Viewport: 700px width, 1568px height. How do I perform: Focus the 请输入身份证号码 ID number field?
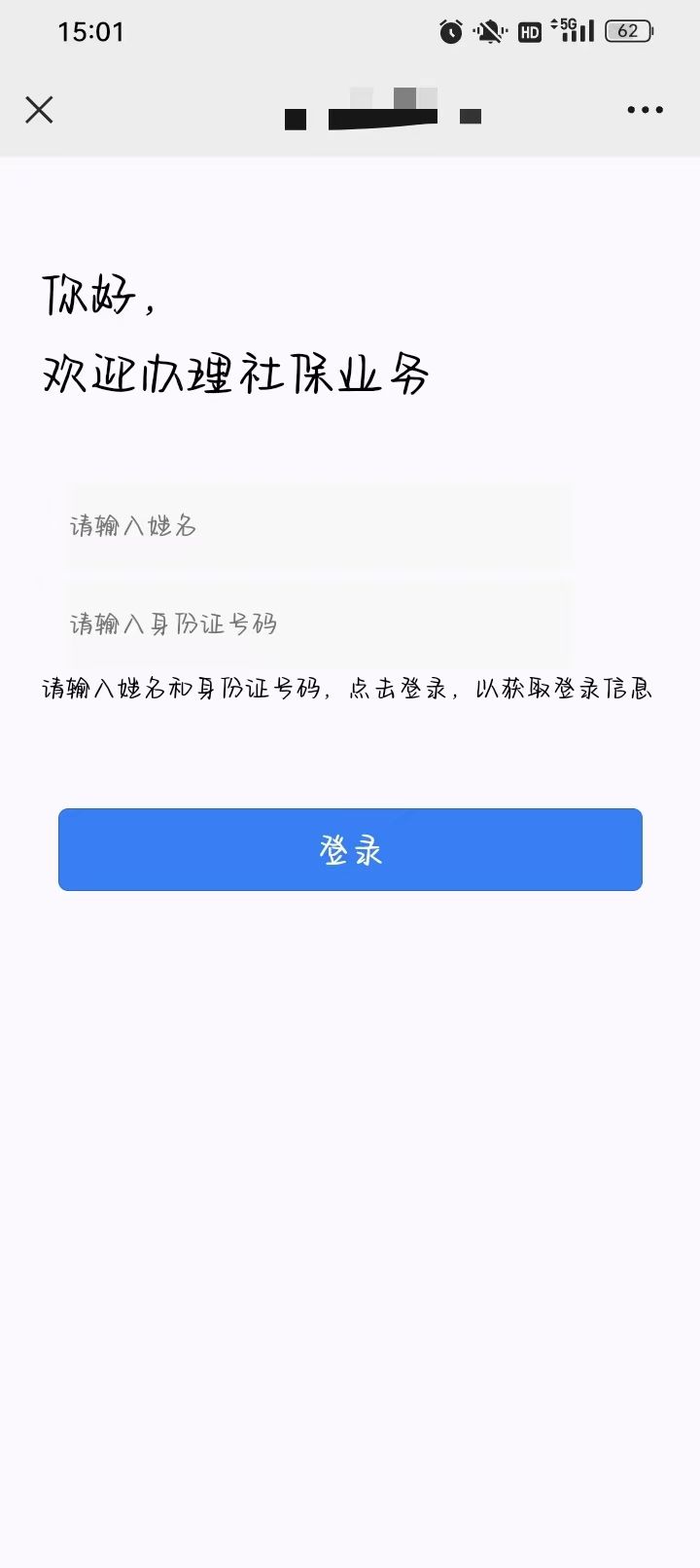coord(319,624)
